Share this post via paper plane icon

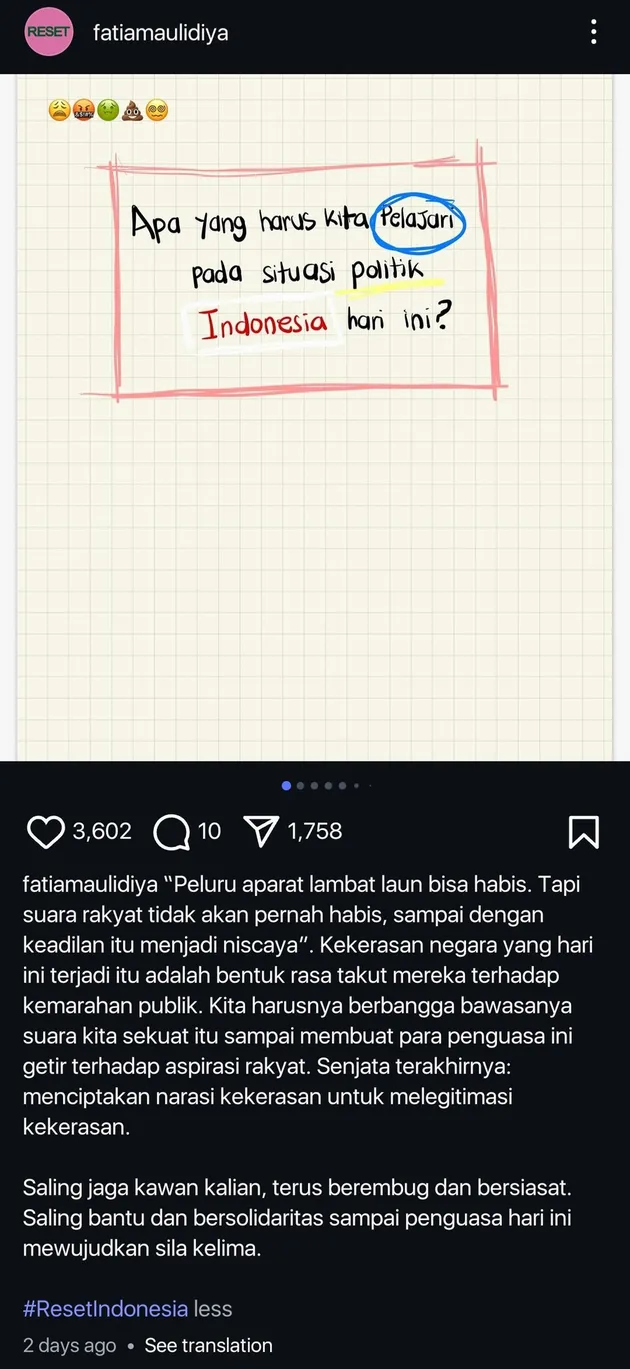262,832
